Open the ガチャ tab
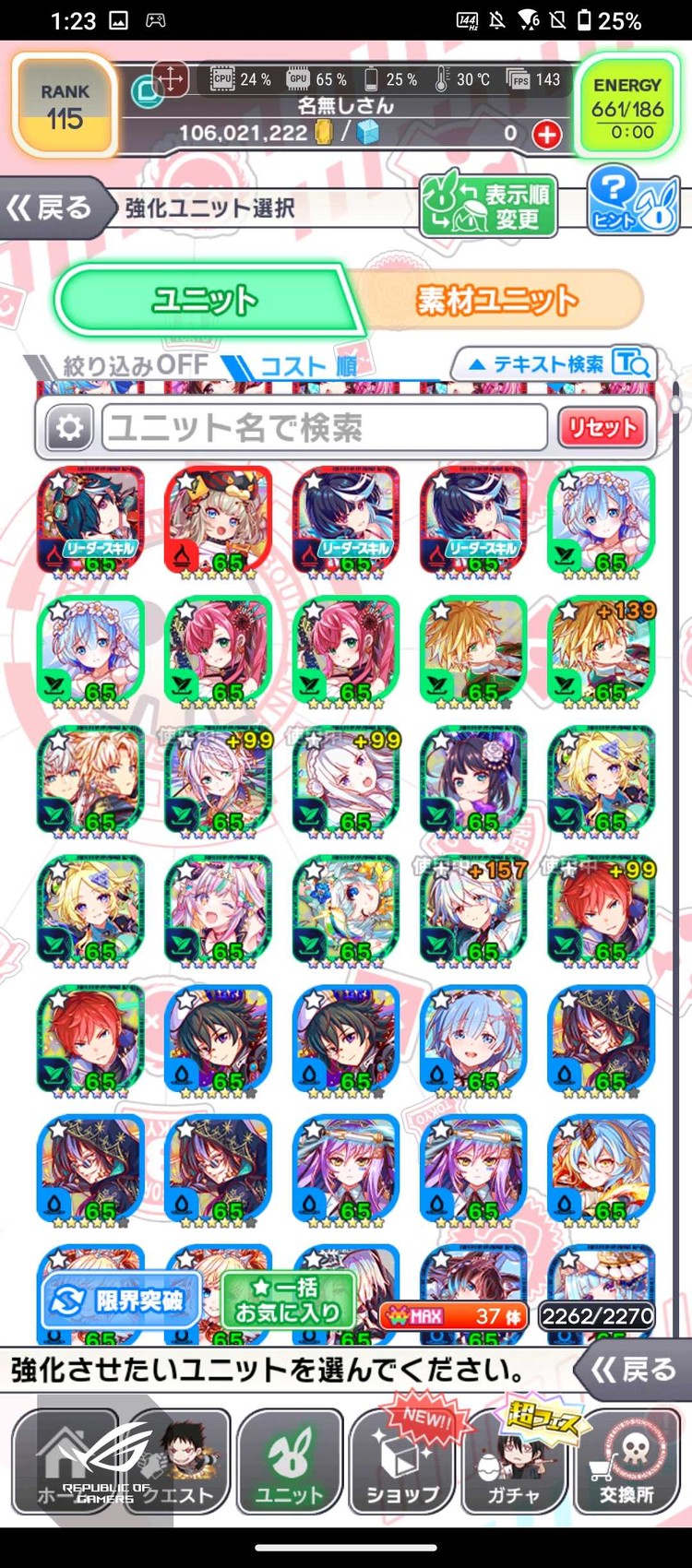 click(x=513, y=1462)
